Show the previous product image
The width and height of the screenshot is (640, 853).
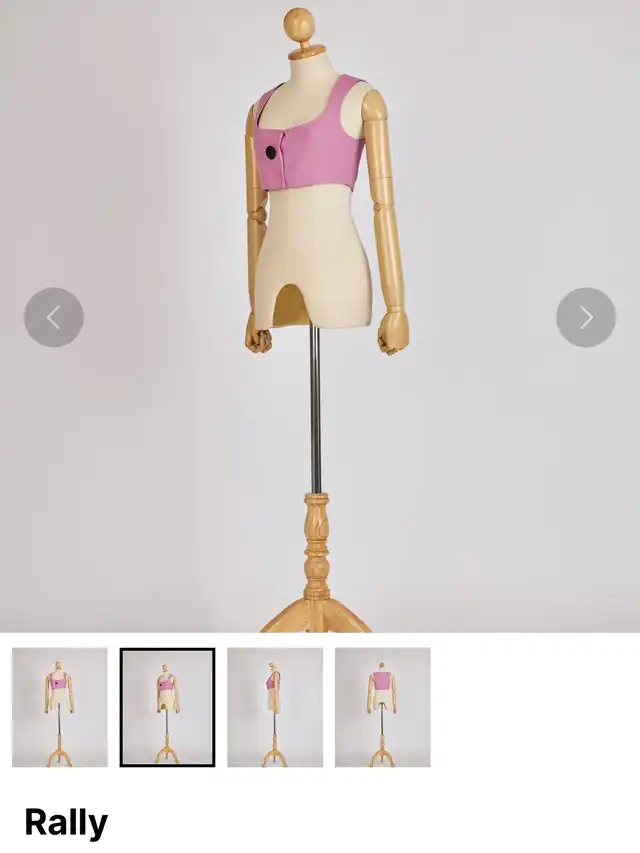pyautogui.click(x=54, y=318)
